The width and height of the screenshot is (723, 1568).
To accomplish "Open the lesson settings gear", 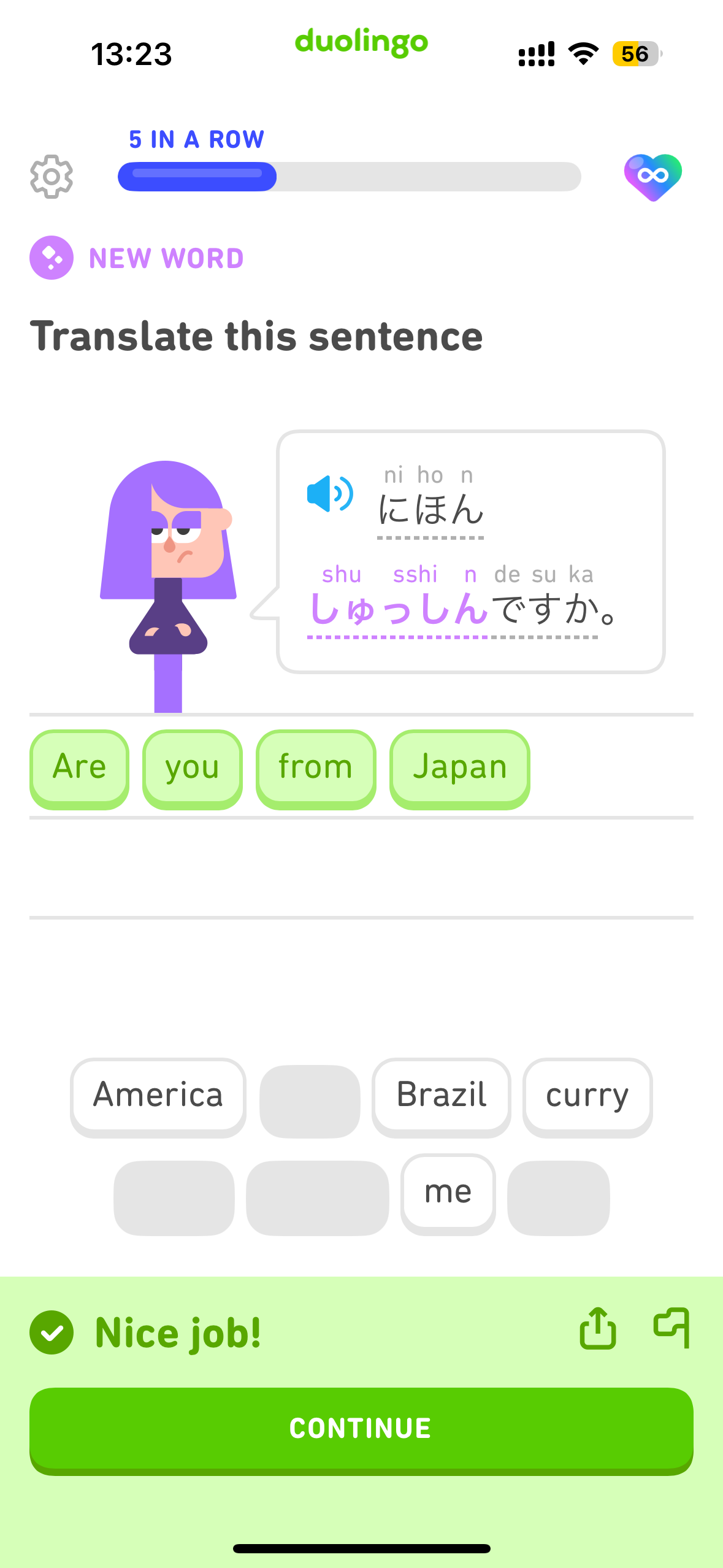I will tap(52, 177).
